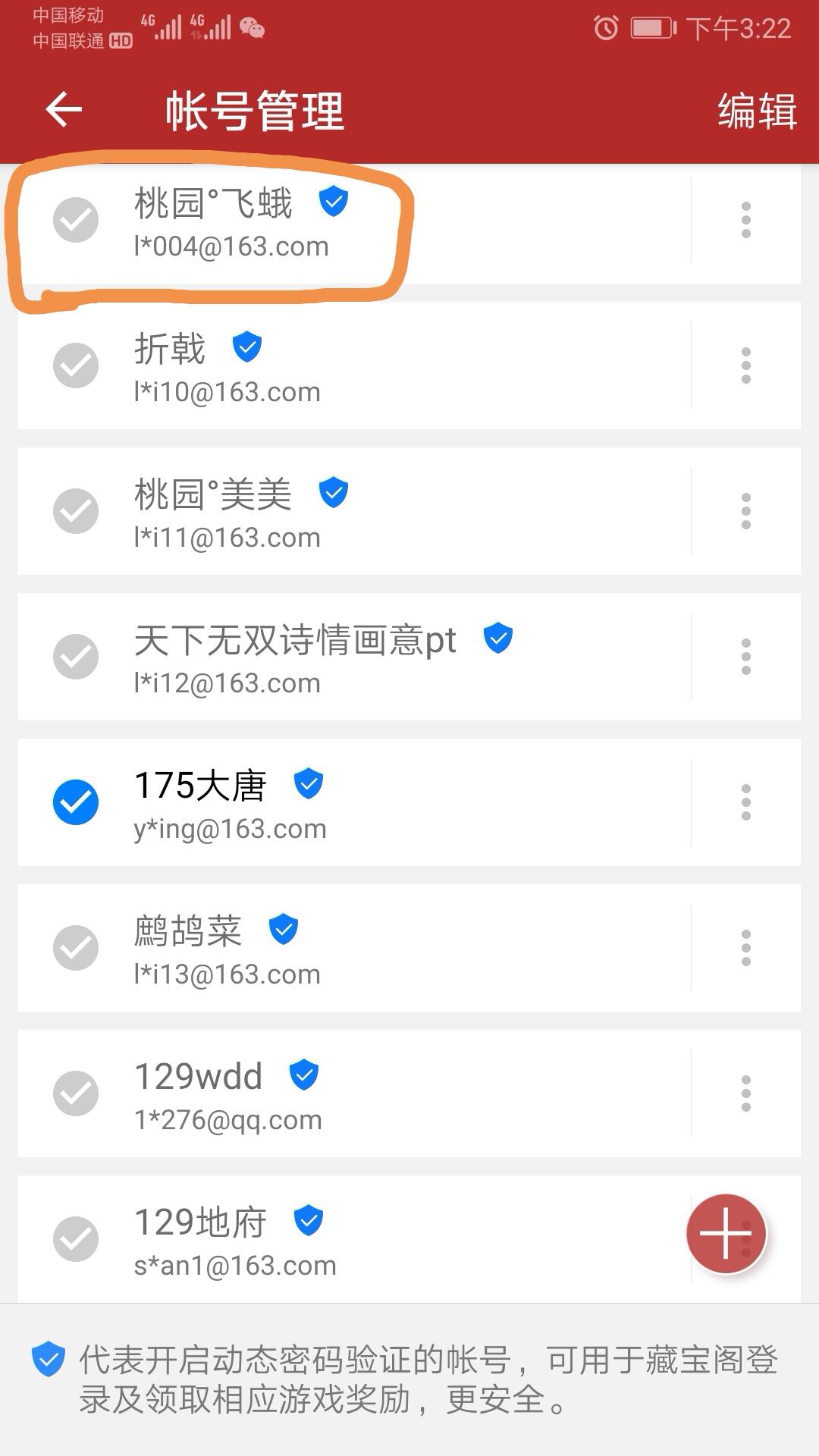Add a new account with plus button
Screen dimensions: 819x1456
click(x=726, y=1234)
